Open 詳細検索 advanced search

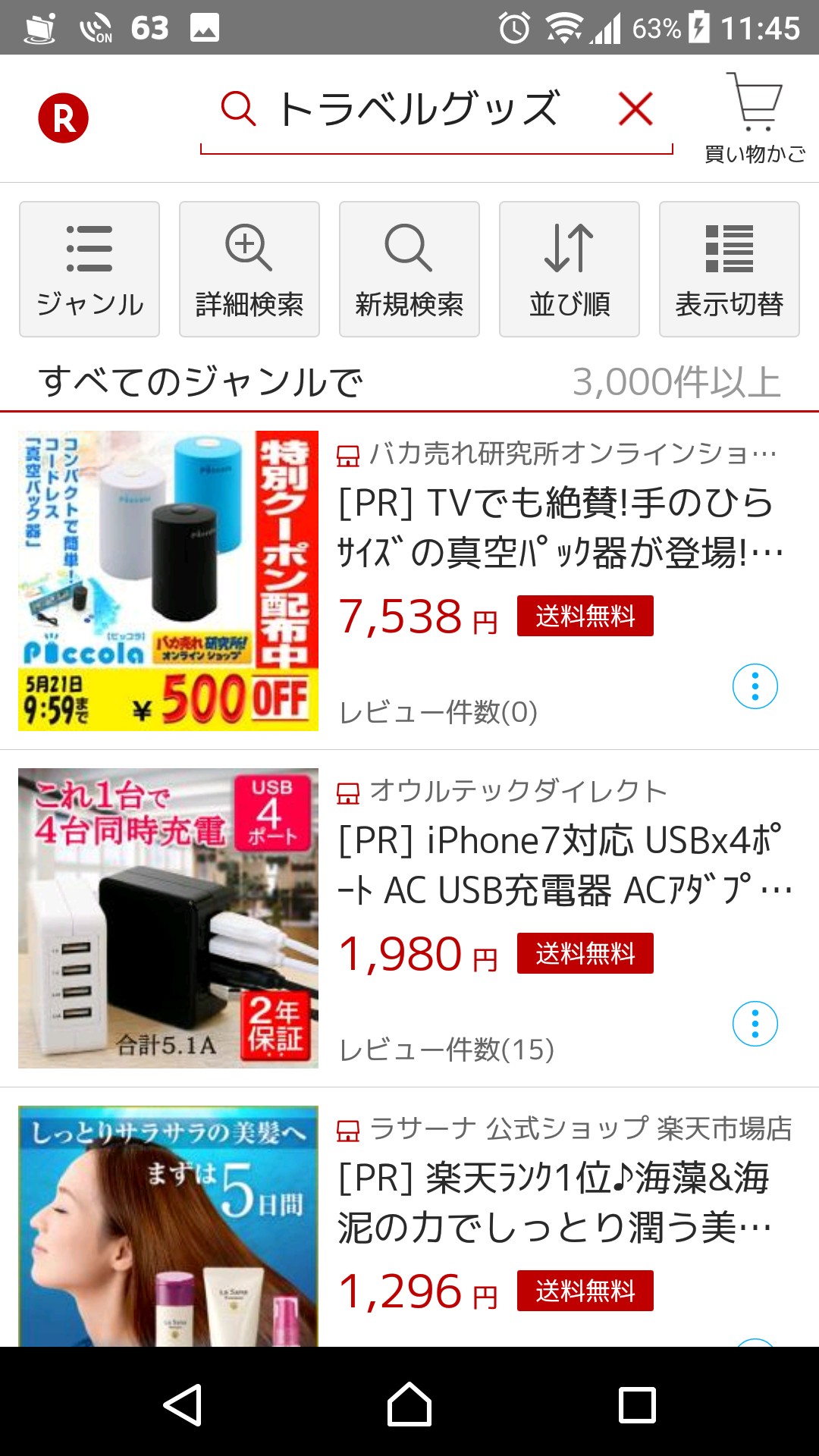click(249, 269)
